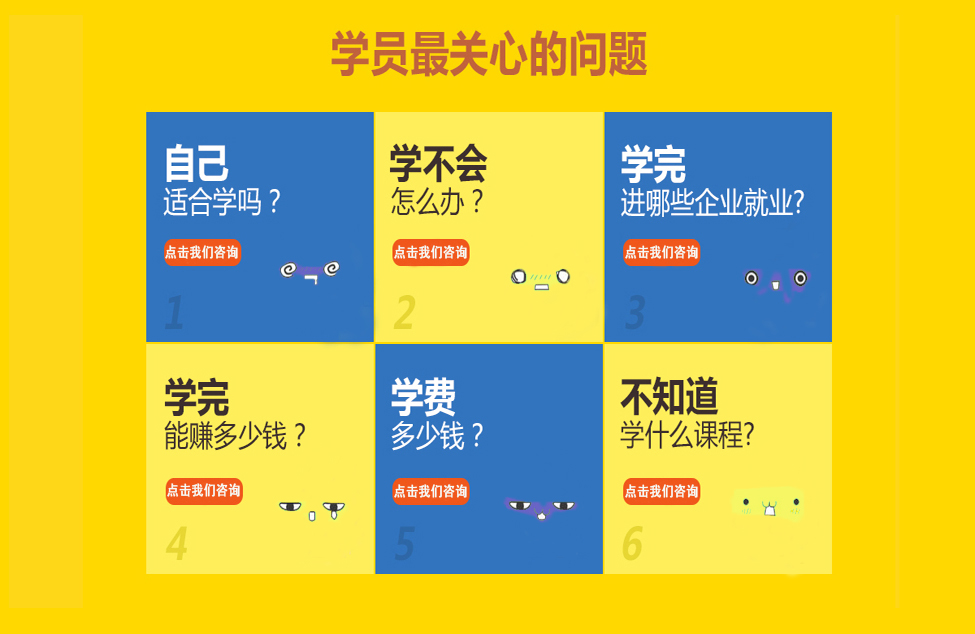Image resolution: width=975 pixels, height=634 pixels.
Task: Ask about 学费多少钱 via consult button
Action: (x=430, y=491)
